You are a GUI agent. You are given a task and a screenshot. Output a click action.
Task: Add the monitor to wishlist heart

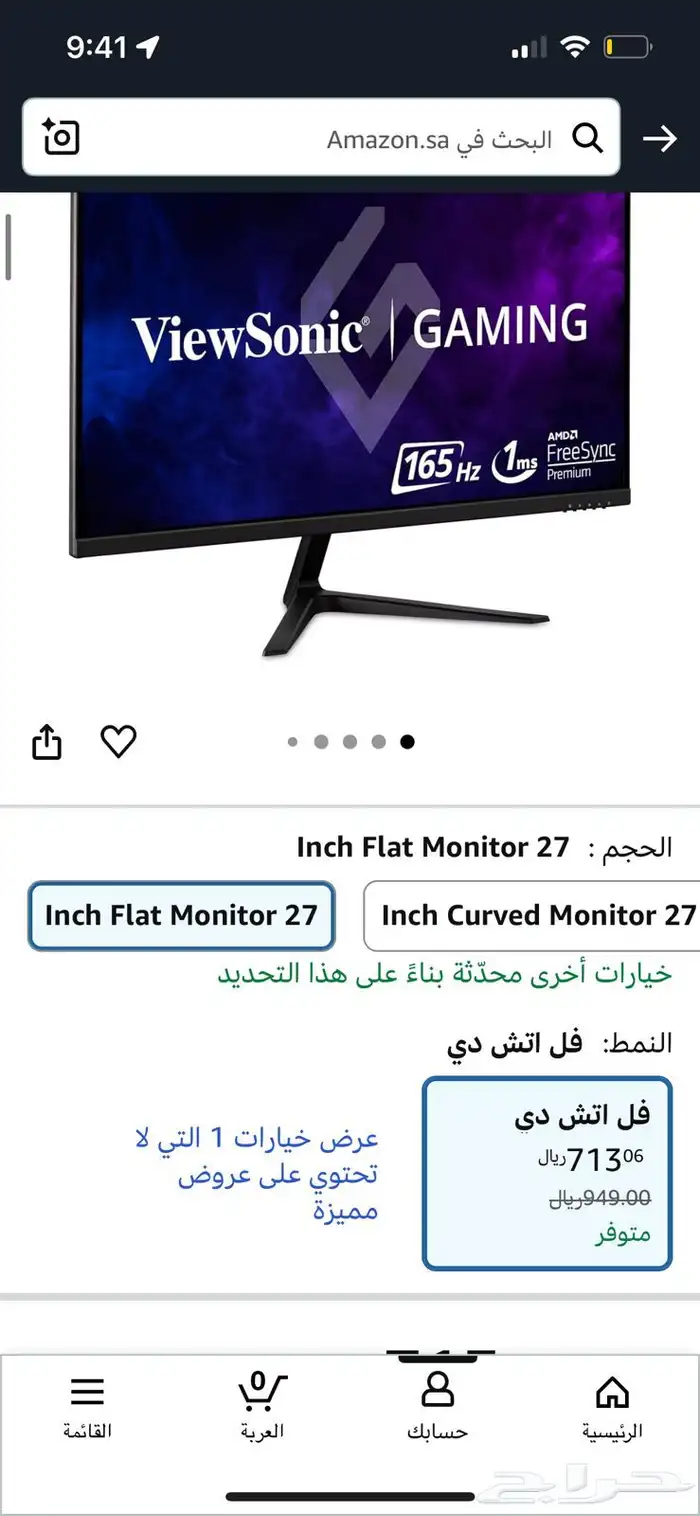point(119,742)
